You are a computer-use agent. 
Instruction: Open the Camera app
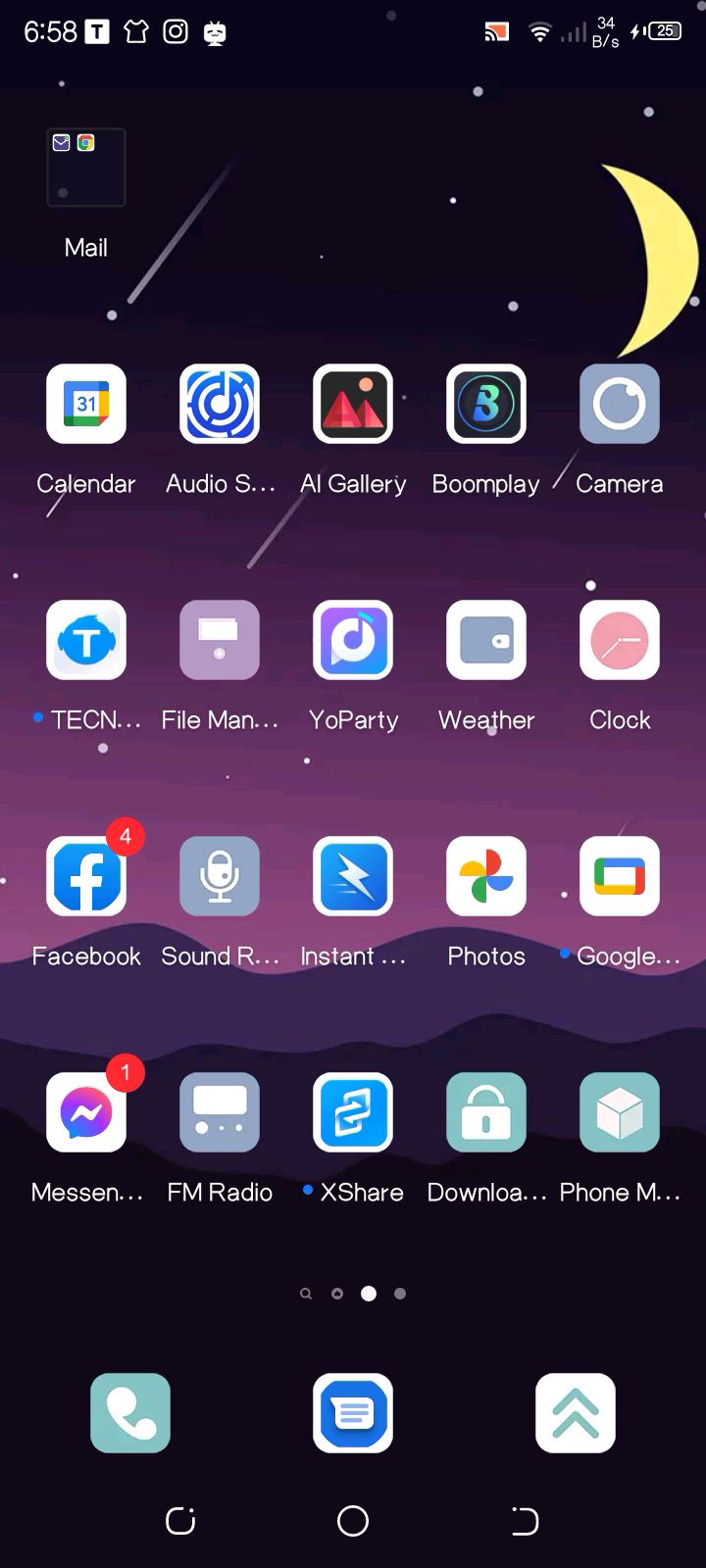pyautogui.click(x=620, y=404)
